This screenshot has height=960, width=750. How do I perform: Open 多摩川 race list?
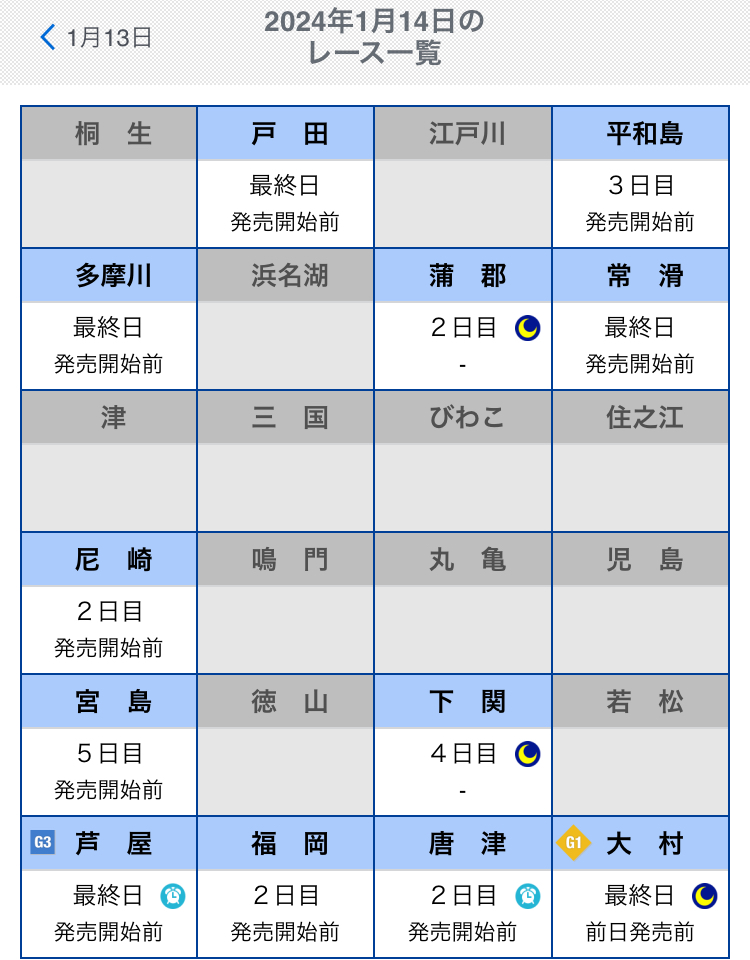point(109,319)
